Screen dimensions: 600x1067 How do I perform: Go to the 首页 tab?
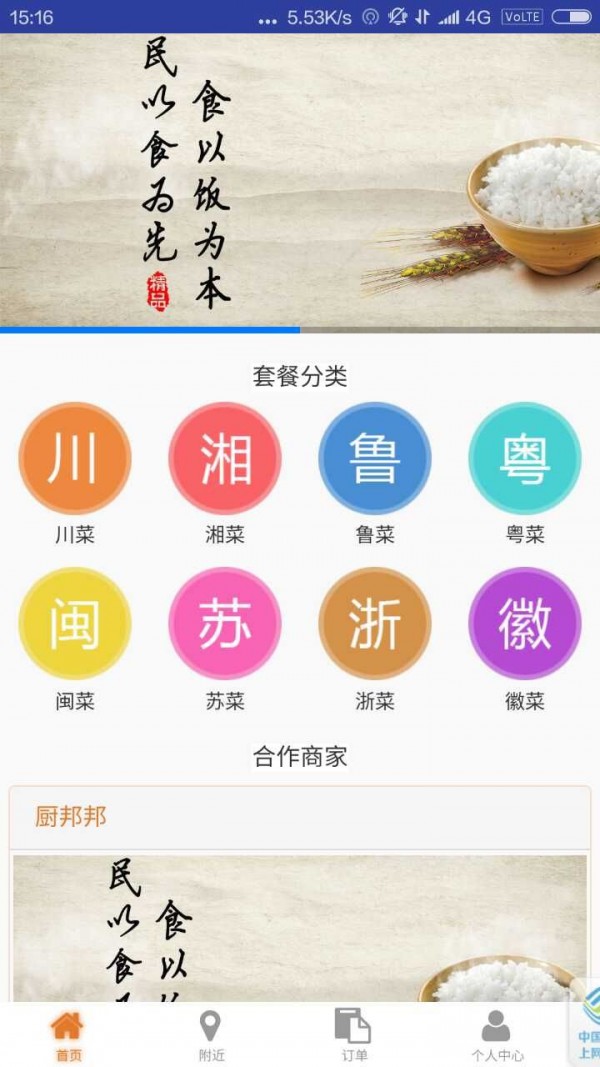point(68,1035)
